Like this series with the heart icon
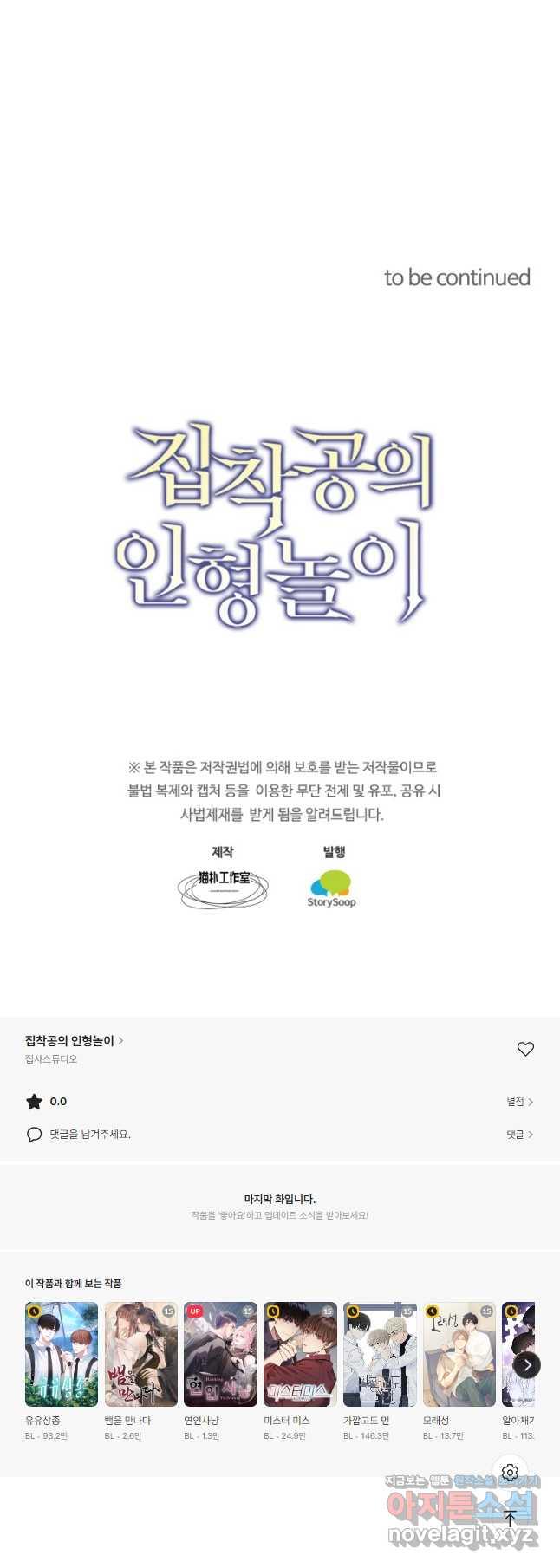Image resolution: width=560 pixels, height=1568 pixels. 525,1049
